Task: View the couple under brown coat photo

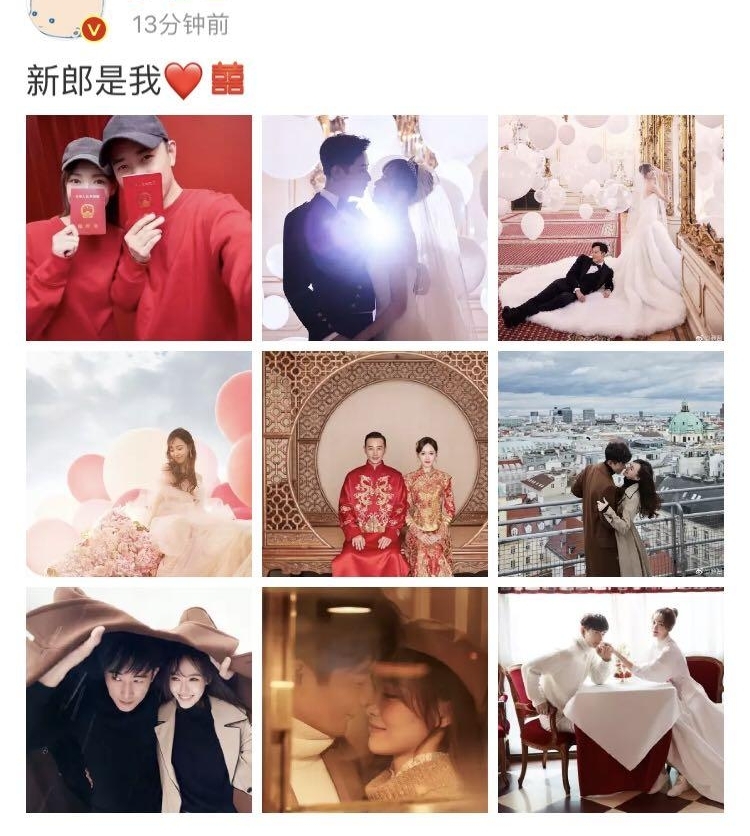Action: click(x=139, y=699)
